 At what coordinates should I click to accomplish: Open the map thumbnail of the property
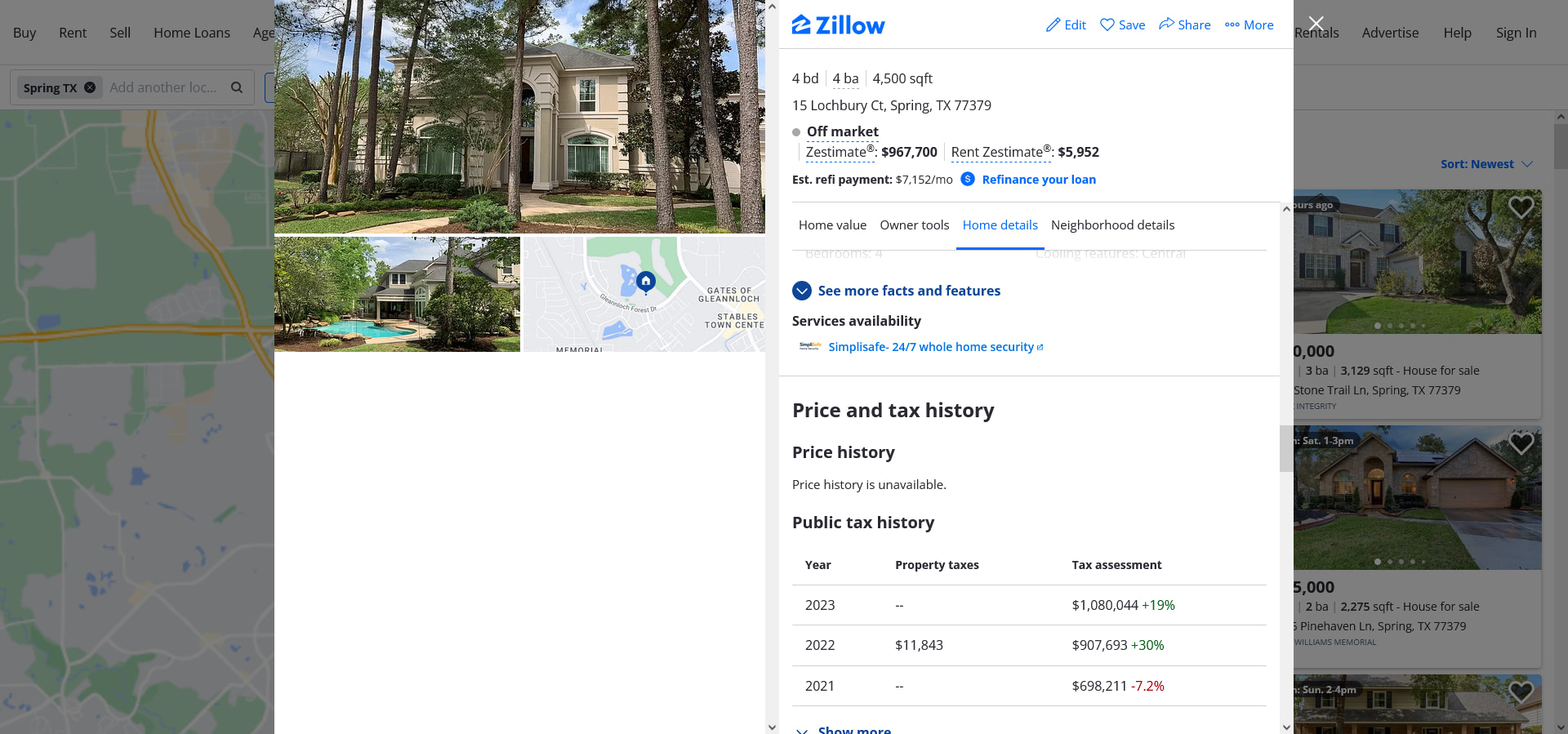644,295
